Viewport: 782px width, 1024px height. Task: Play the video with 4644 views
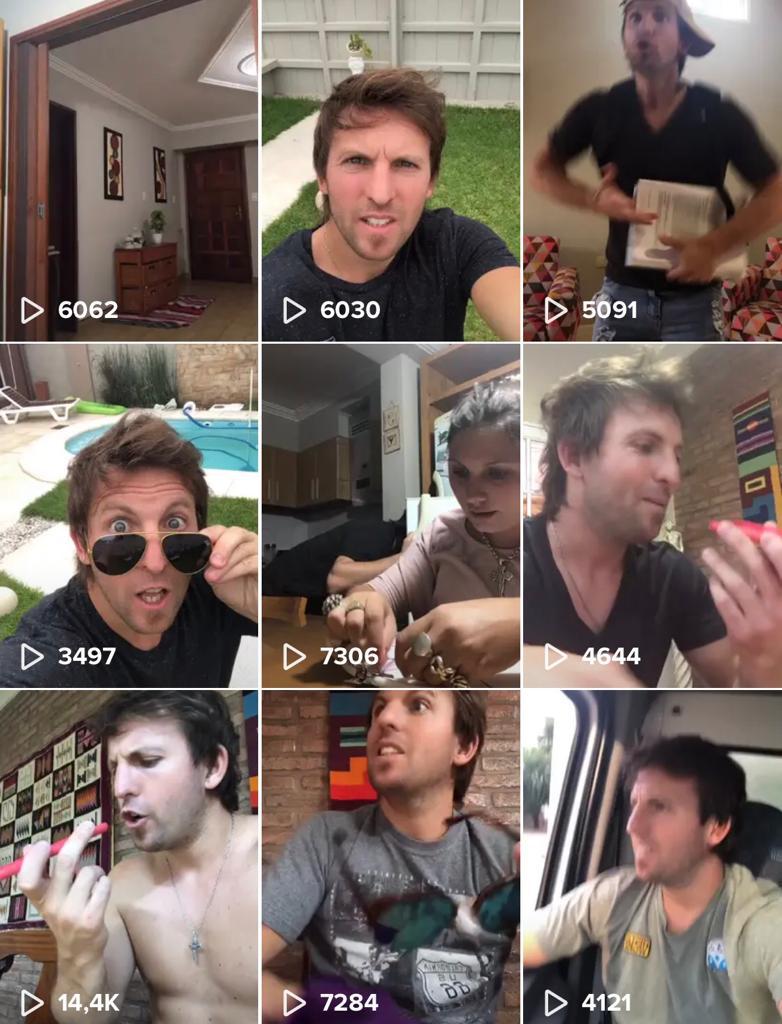pos(652,516)
